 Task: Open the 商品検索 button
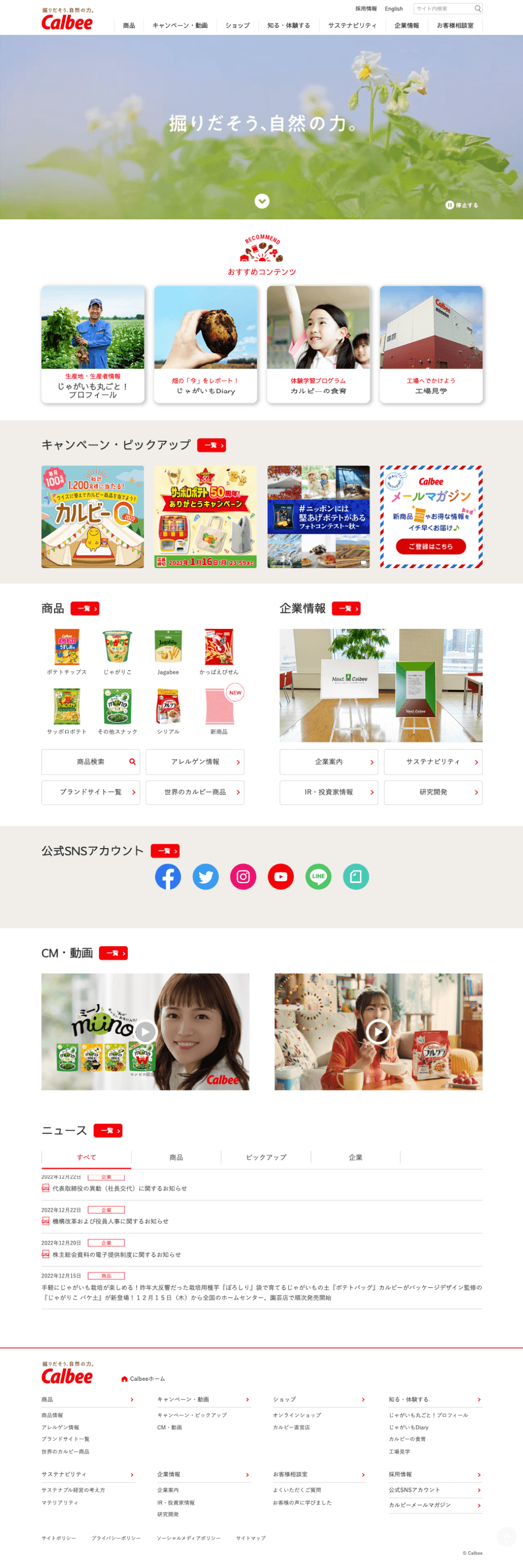(90, 762)
